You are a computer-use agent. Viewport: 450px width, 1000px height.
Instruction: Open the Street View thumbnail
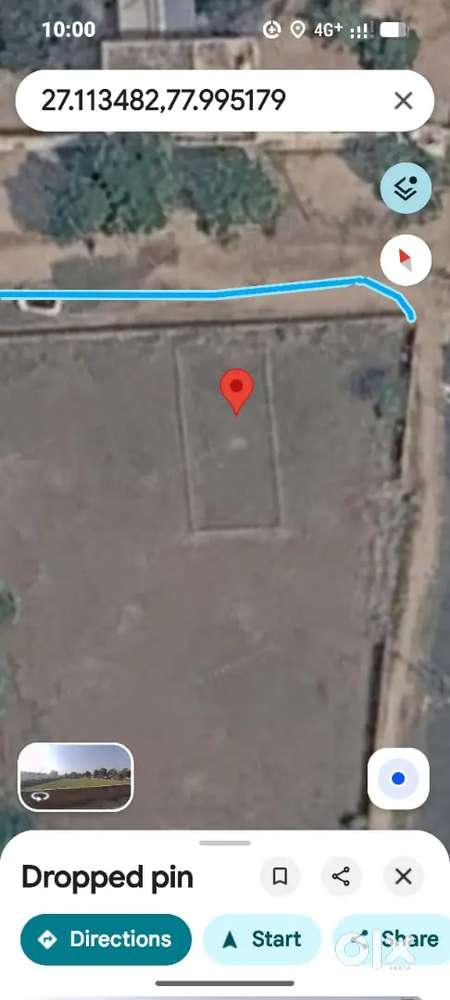(x=75, y=777)
